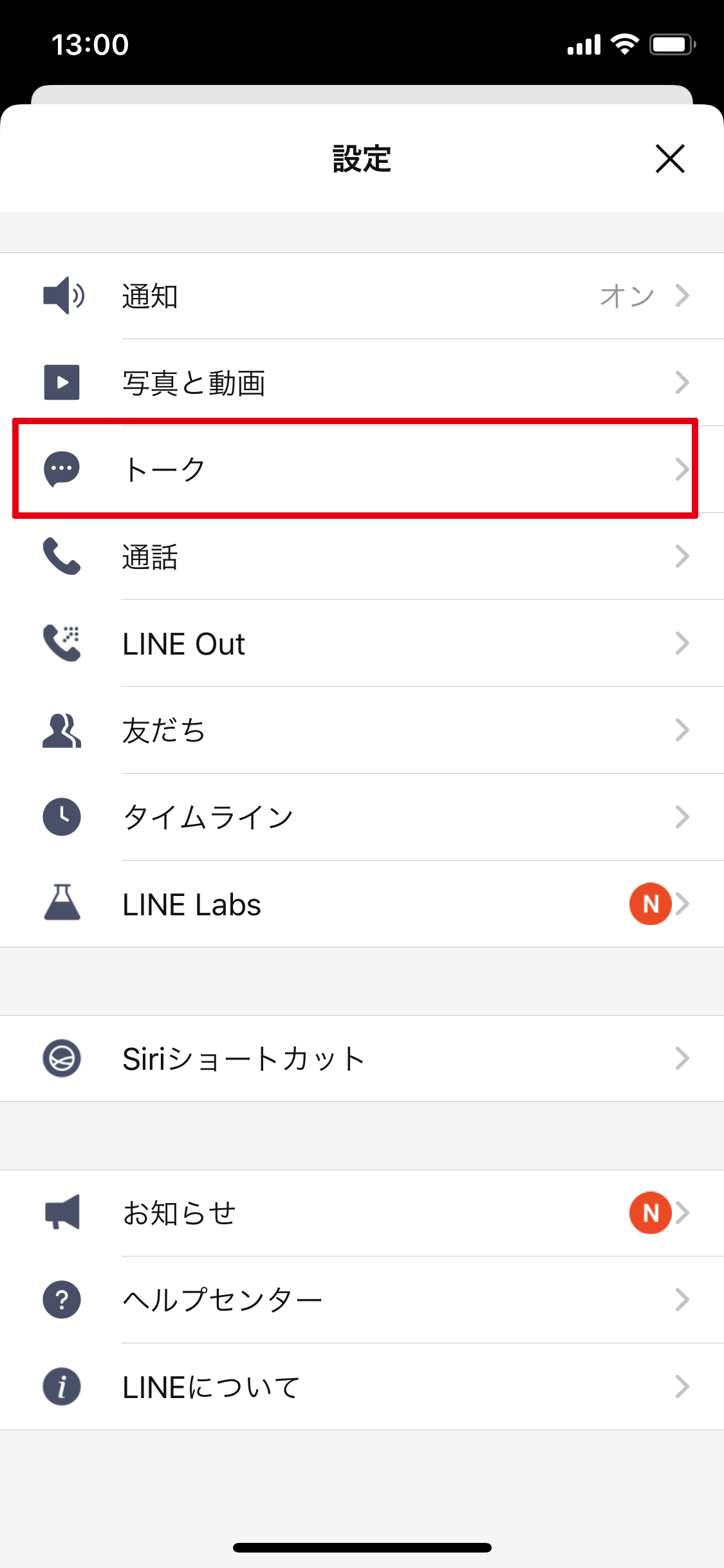
Task: Open 通知 notification settings
Action: pyautogui.click(x=362, y=296)
